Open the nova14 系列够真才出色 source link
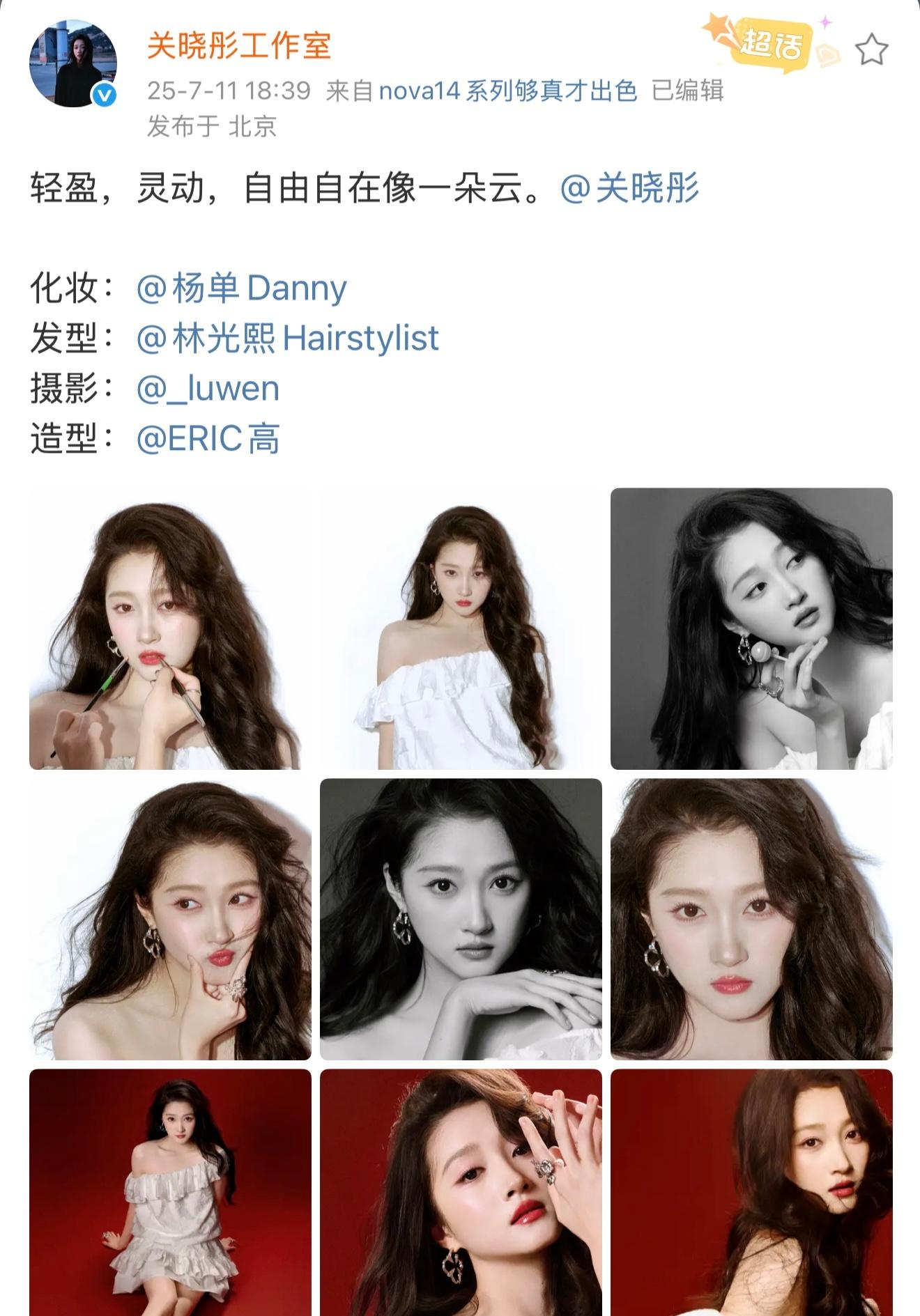This screenshot has height=1316, width=920. [508, 91]
